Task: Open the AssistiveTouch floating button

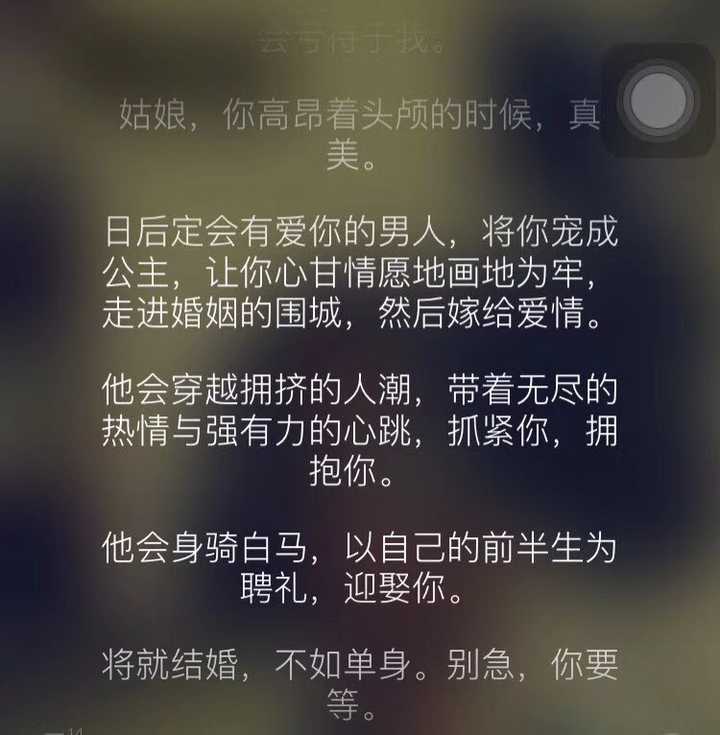Action: 658,100
